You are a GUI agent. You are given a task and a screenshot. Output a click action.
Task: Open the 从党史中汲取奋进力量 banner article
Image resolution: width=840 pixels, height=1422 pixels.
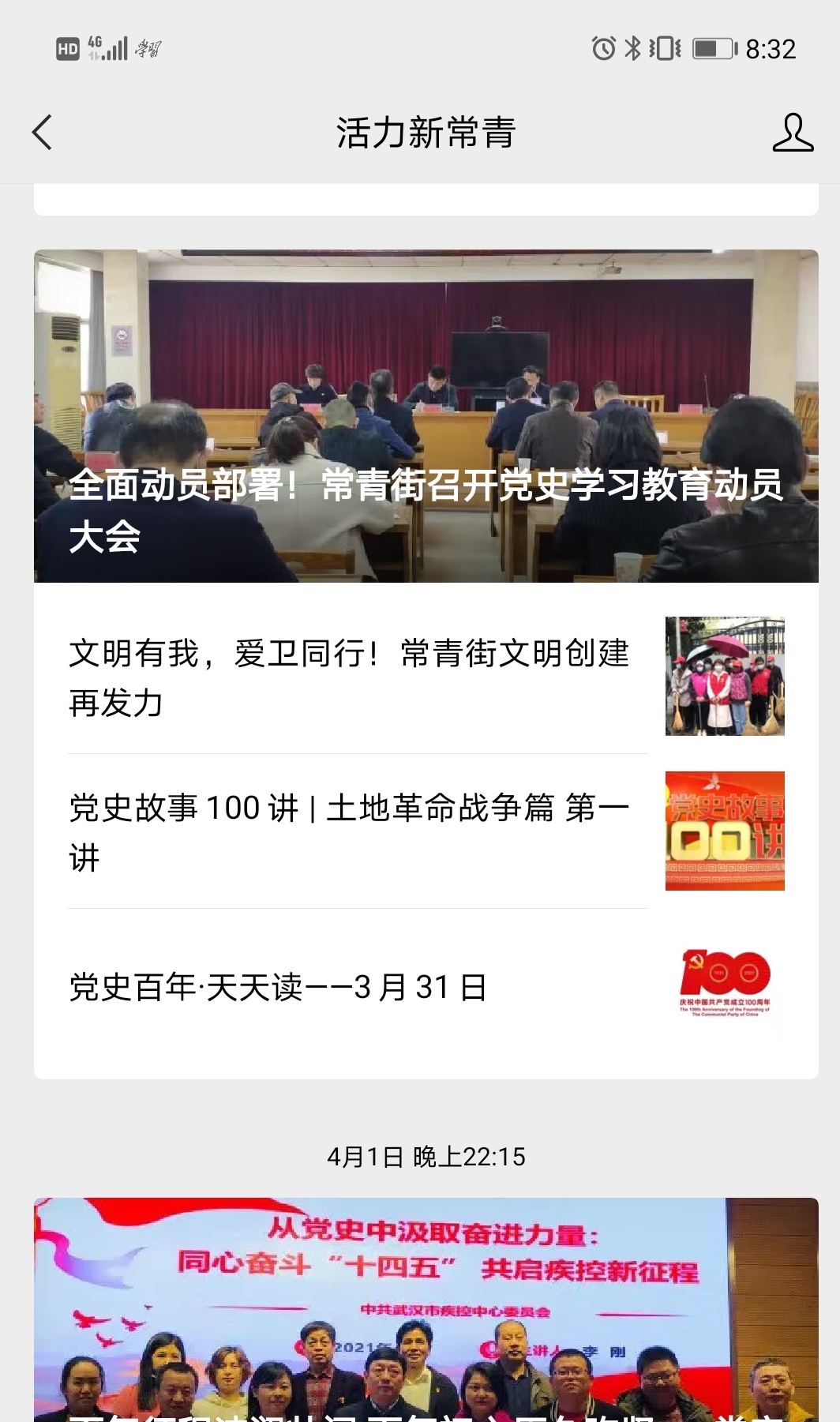coord(426,1309)
